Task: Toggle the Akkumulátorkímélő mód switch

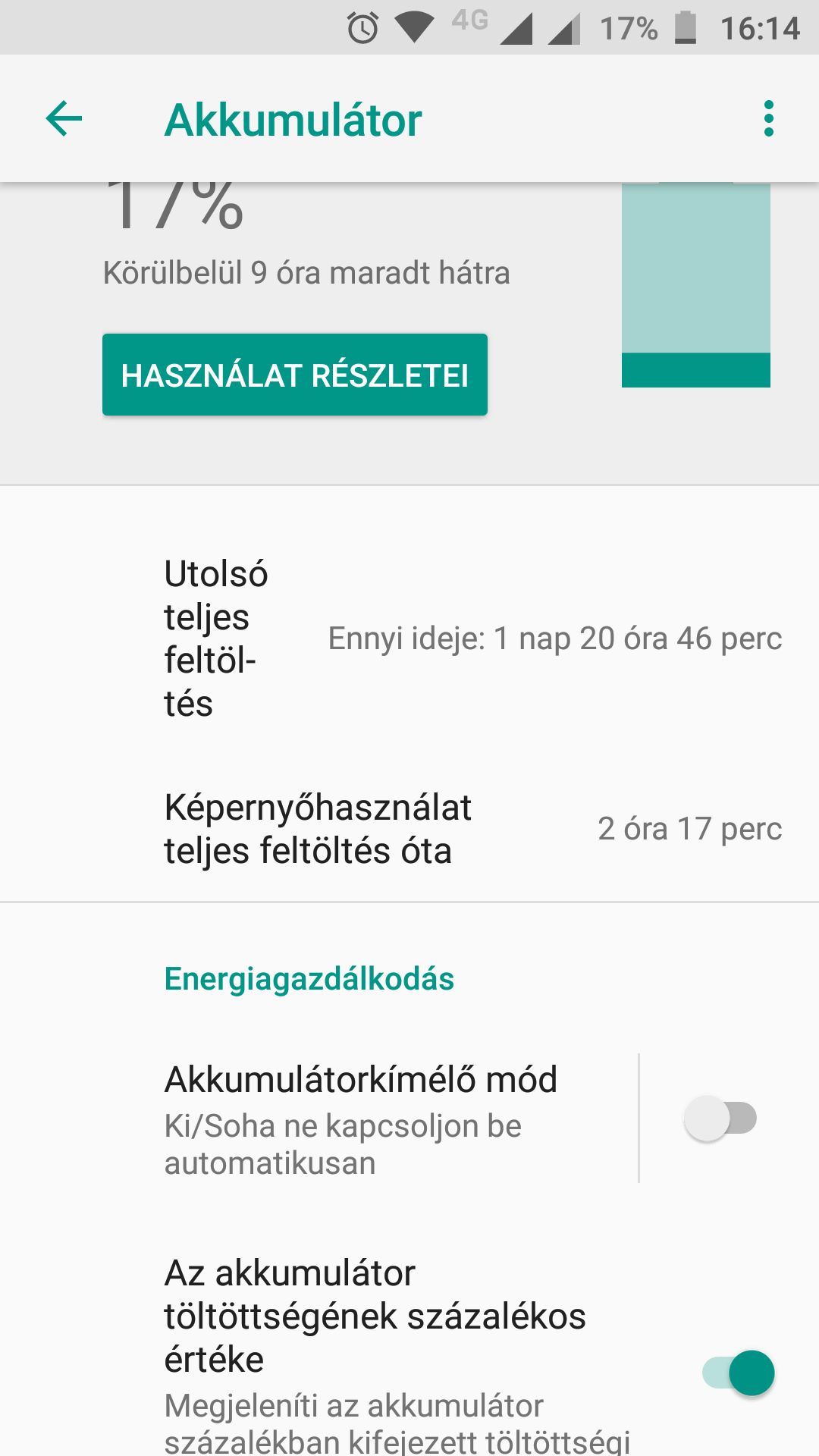Action: [x=721, y=1119]
